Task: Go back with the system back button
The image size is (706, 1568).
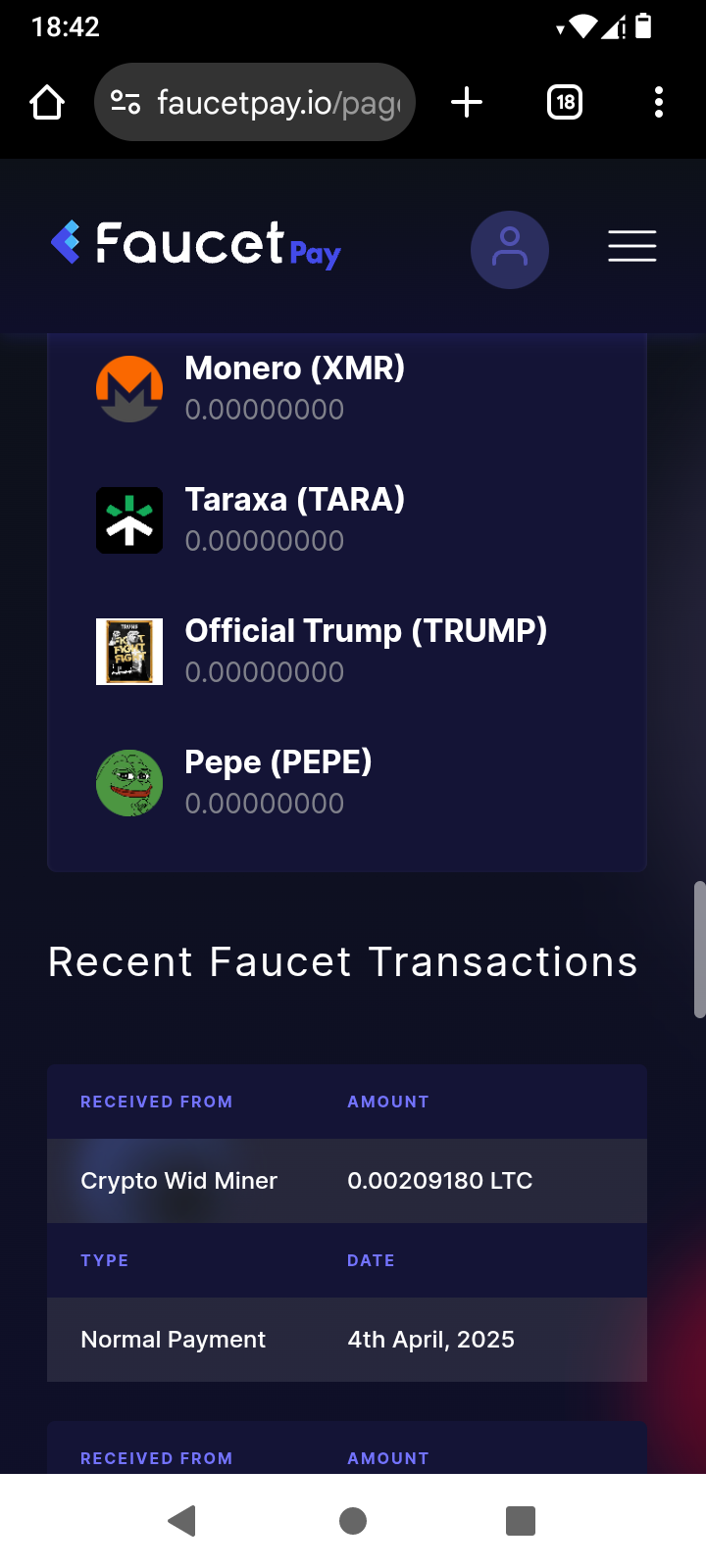Action: [x=182, y=1520]
